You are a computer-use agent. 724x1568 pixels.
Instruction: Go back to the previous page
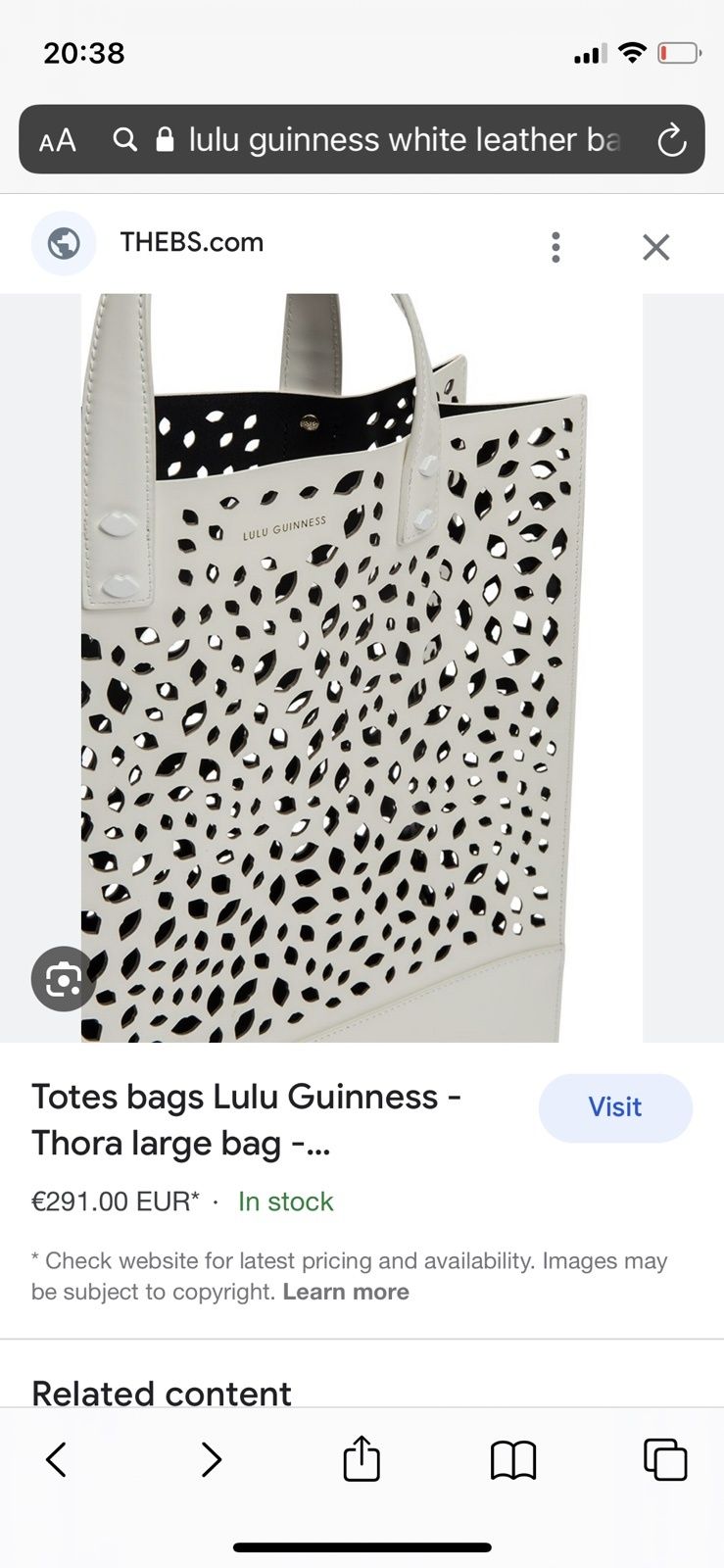pyautogui.click(x=57, y=1459)
